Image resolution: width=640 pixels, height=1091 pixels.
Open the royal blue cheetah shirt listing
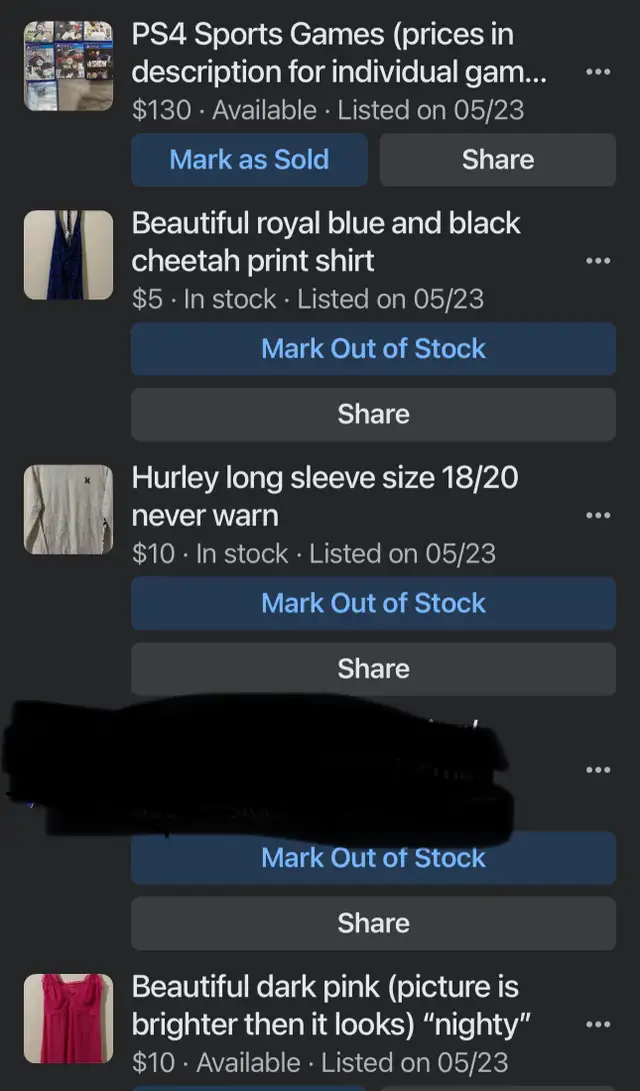325,242
